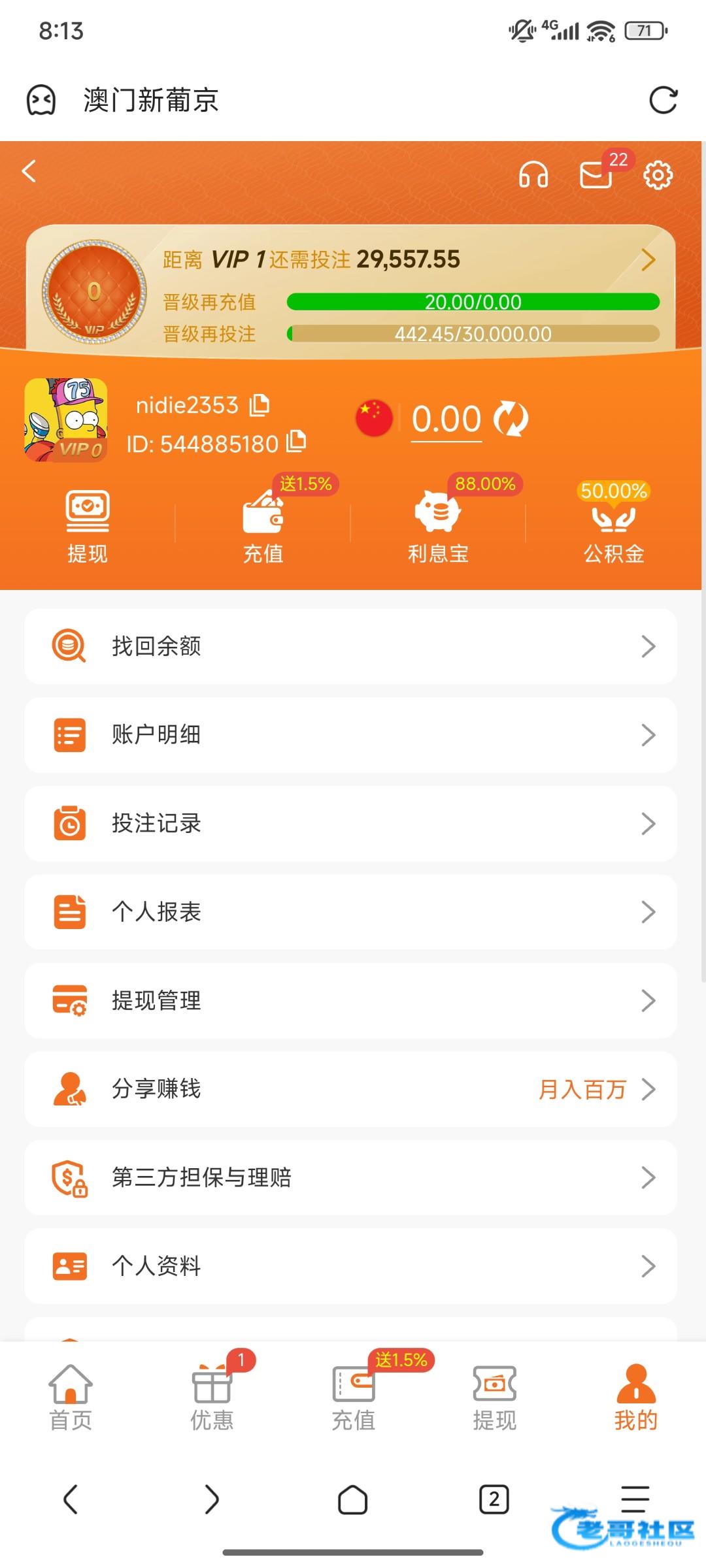This screenshot has width=706, height=1568.
Task: Switch to 优惠 tab
Action: coord(212,1398)
